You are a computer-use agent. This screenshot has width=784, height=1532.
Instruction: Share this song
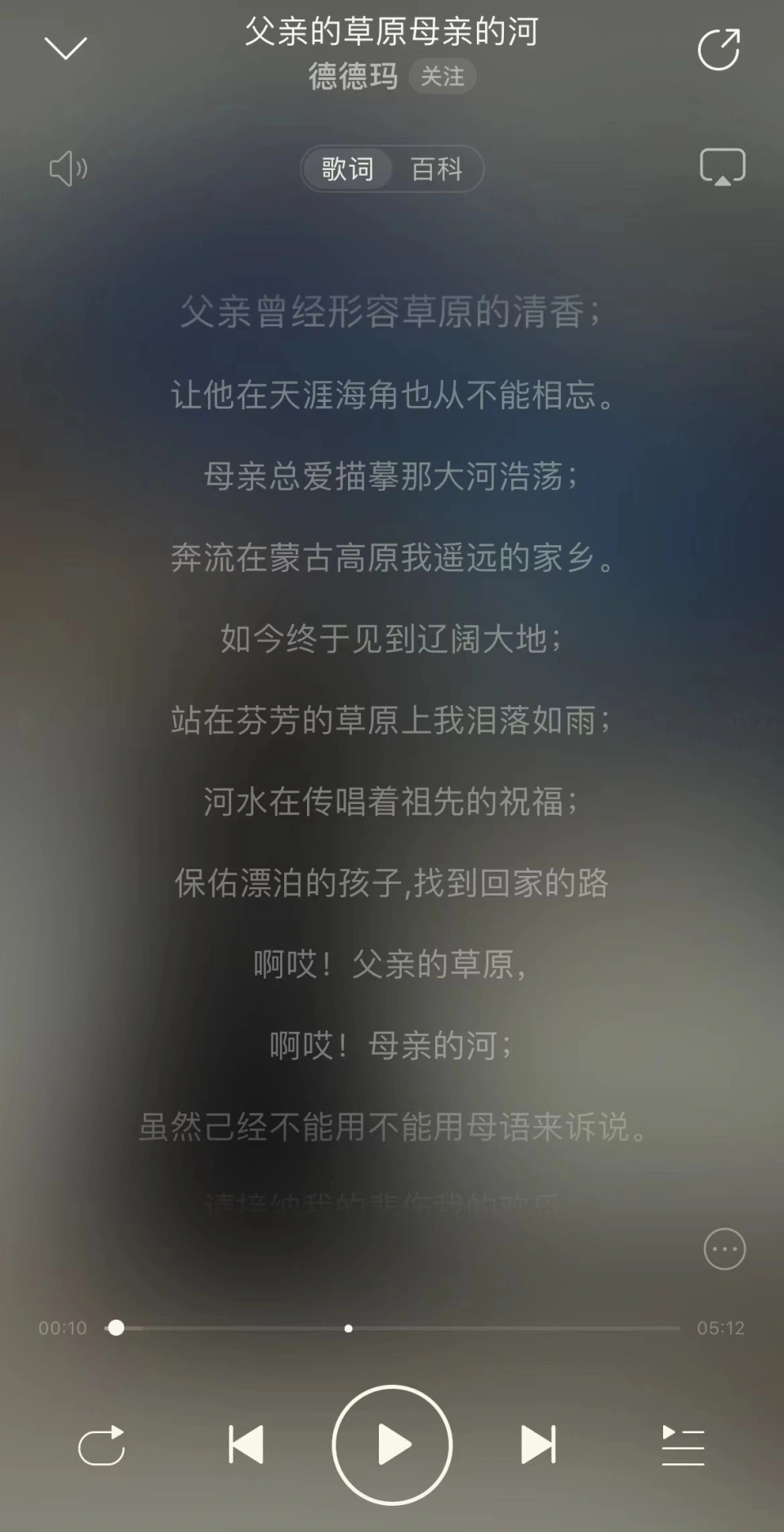(x=719, y=49)
